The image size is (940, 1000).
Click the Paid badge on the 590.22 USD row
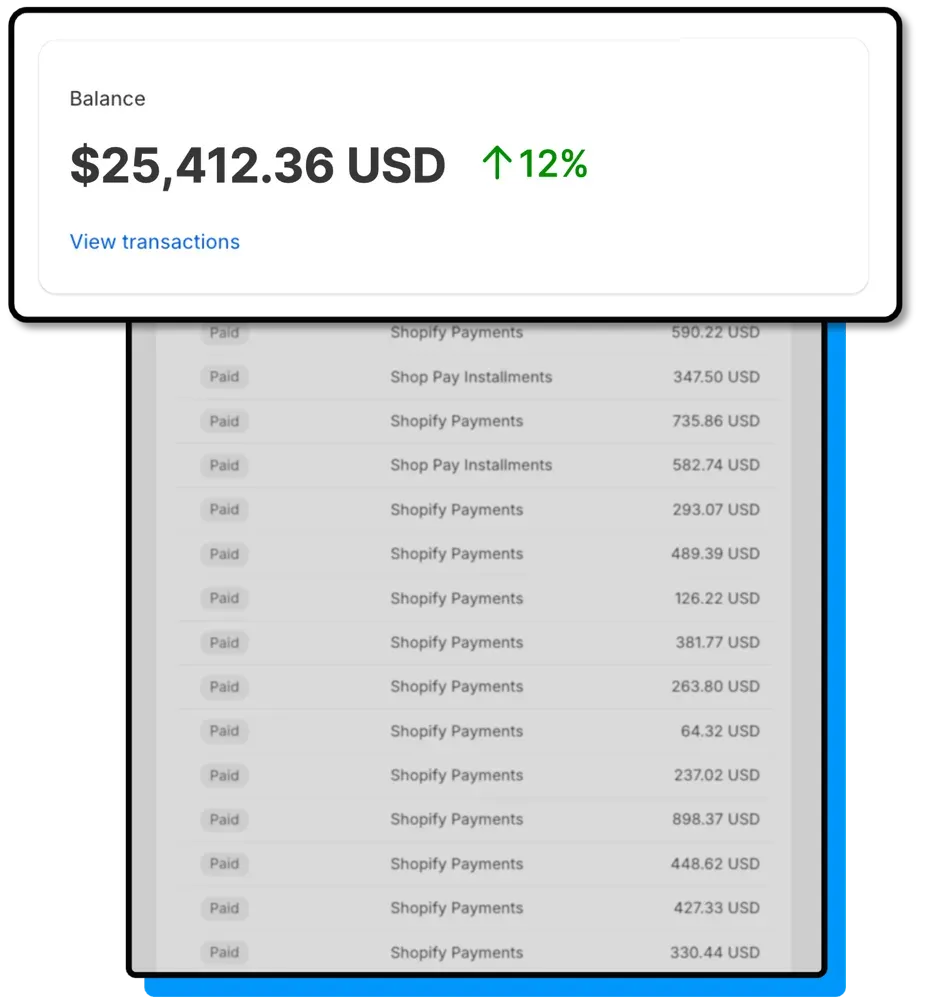pos(224,333)
